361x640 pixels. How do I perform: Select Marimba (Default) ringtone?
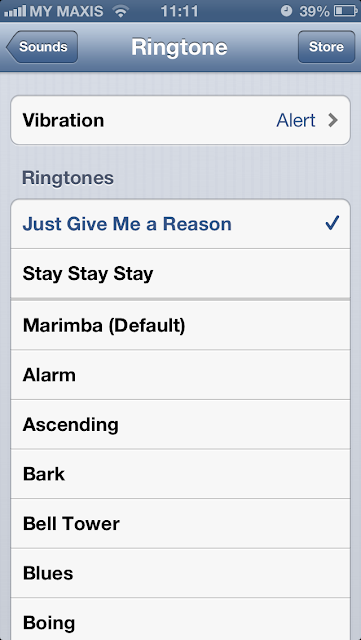[180, 325]
